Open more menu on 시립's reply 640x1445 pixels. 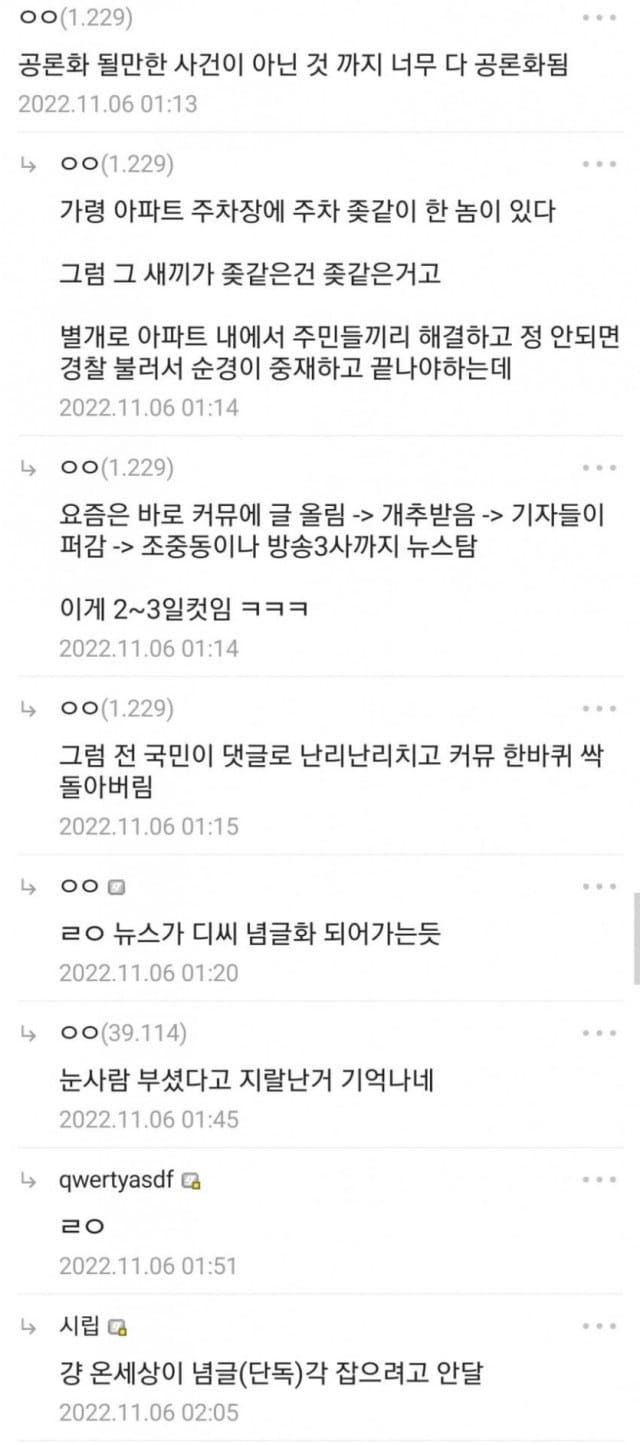599,1326
